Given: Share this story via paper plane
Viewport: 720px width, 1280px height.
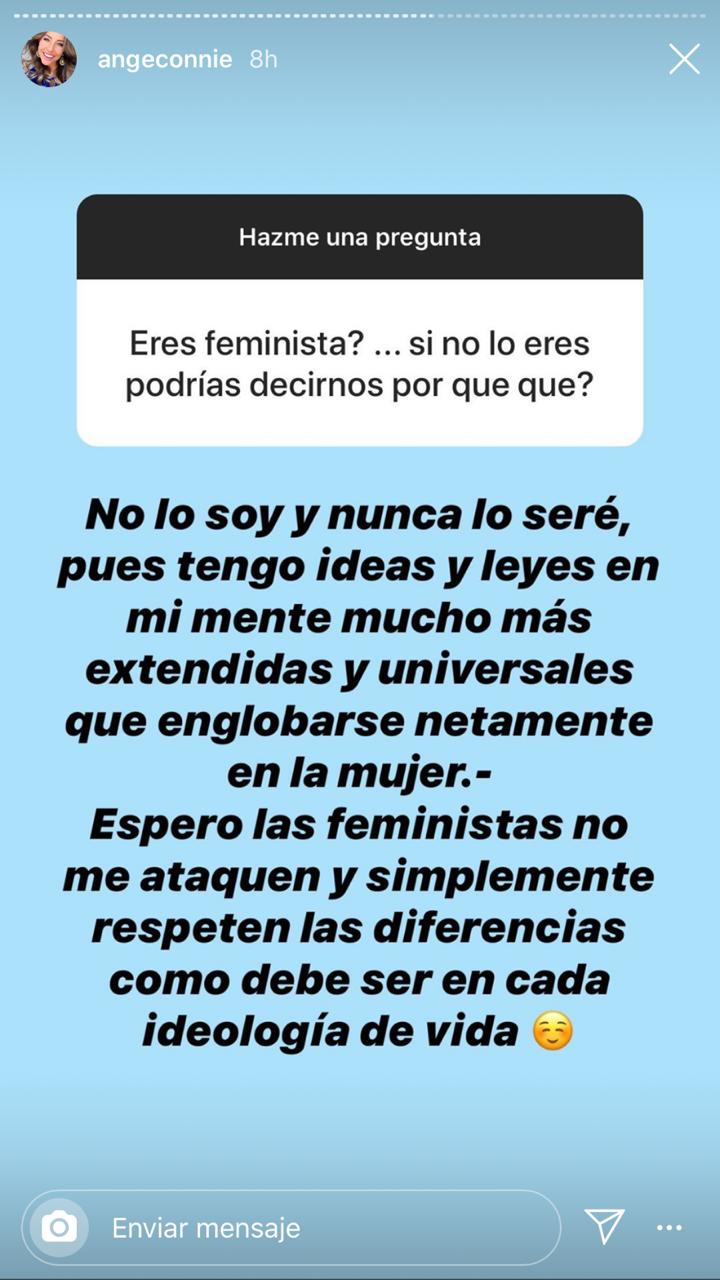Looking at the screenshot, I should point(605,1226).
